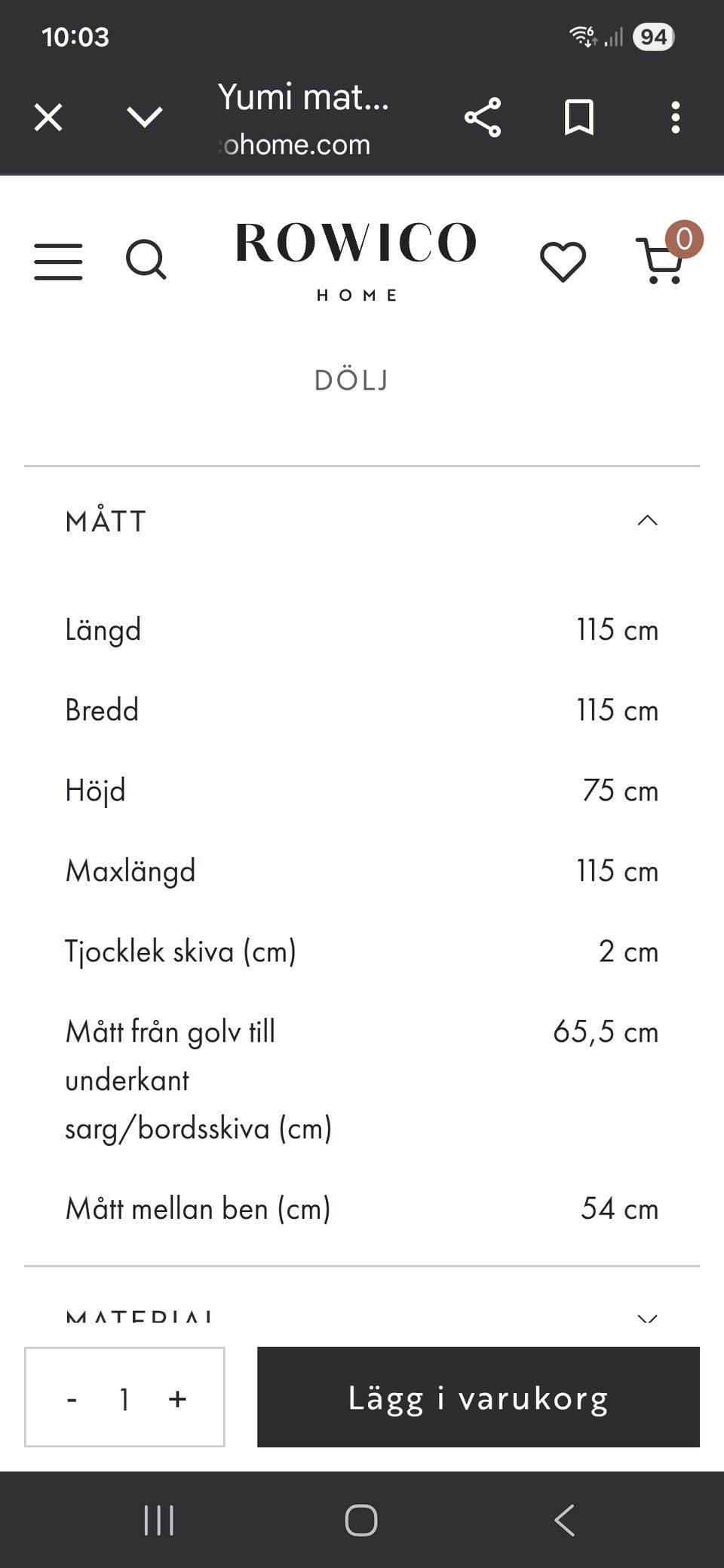Open the wishlist heart
The width and height of the screenshot is (724, 1568).
click(563, 262)
